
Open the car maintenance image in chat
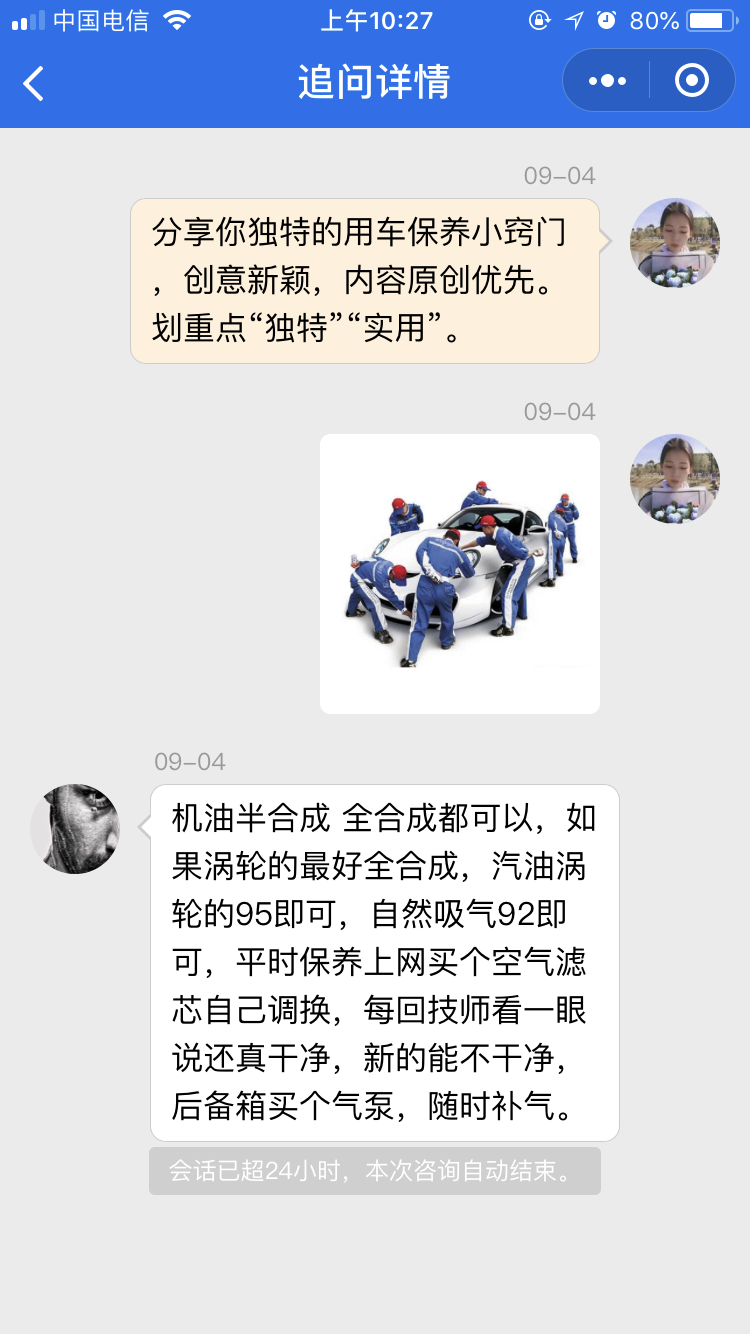coord(460,574)
